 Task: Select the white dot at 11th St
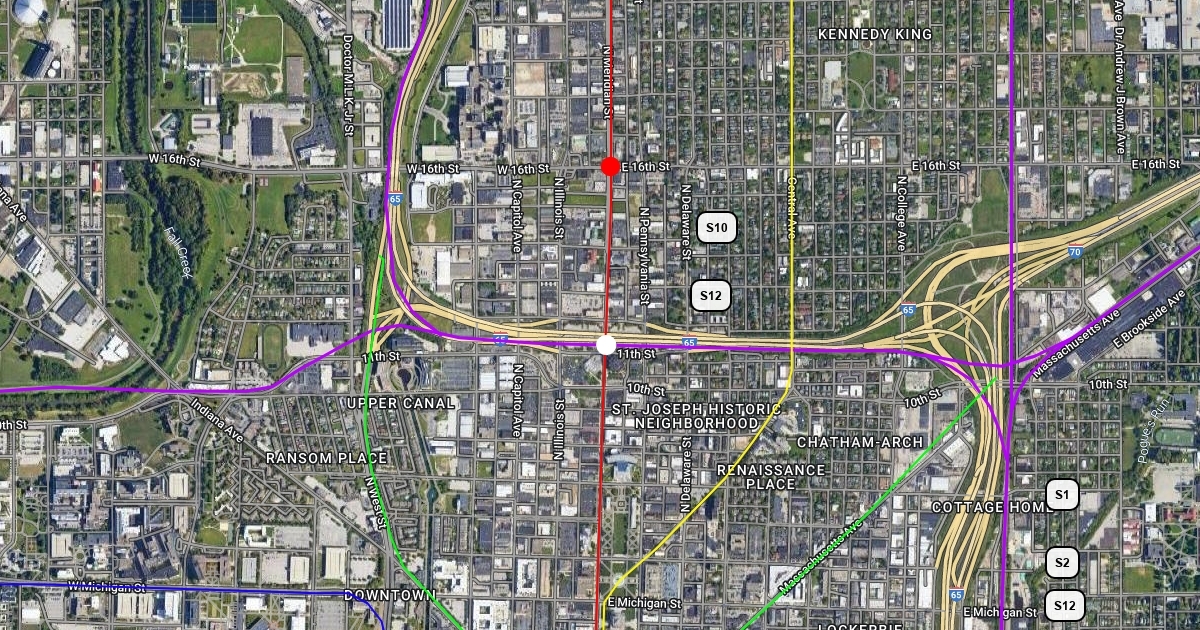[x=606, y=345]
